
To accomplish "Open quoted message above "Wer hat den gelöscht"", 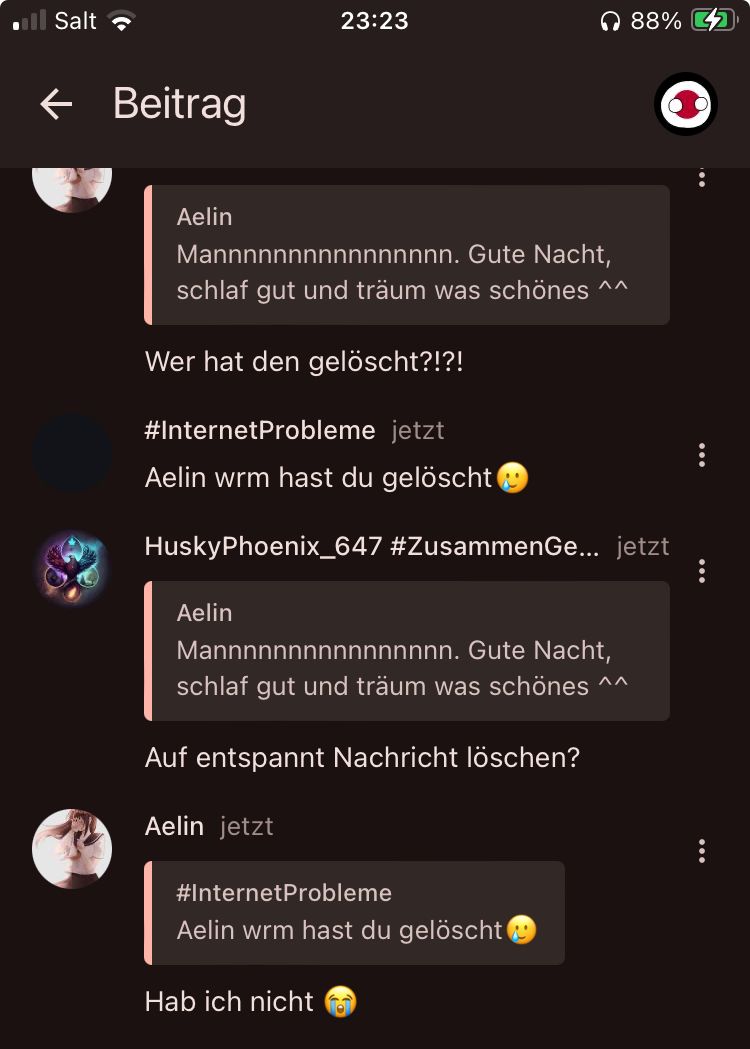I will 407,254.
